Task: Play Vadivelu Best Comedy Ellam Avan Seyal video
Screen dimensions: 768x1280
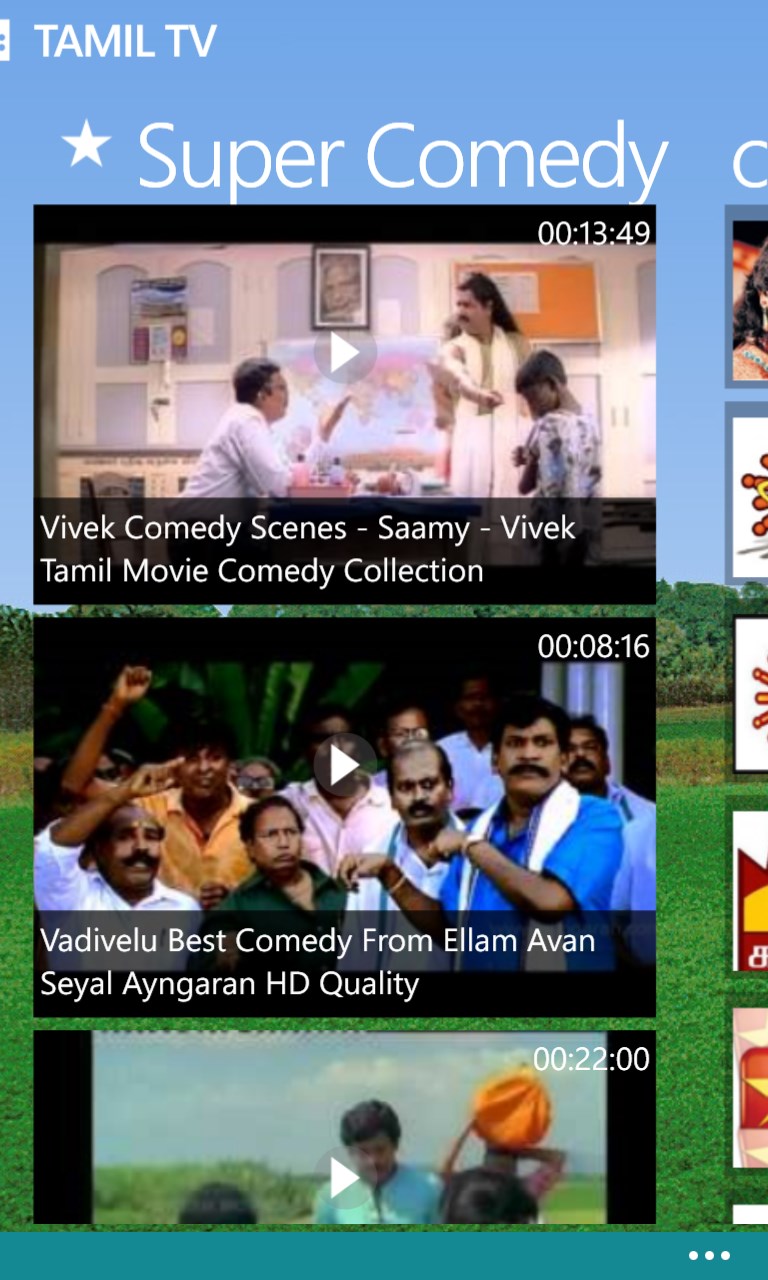Action: 344,766
